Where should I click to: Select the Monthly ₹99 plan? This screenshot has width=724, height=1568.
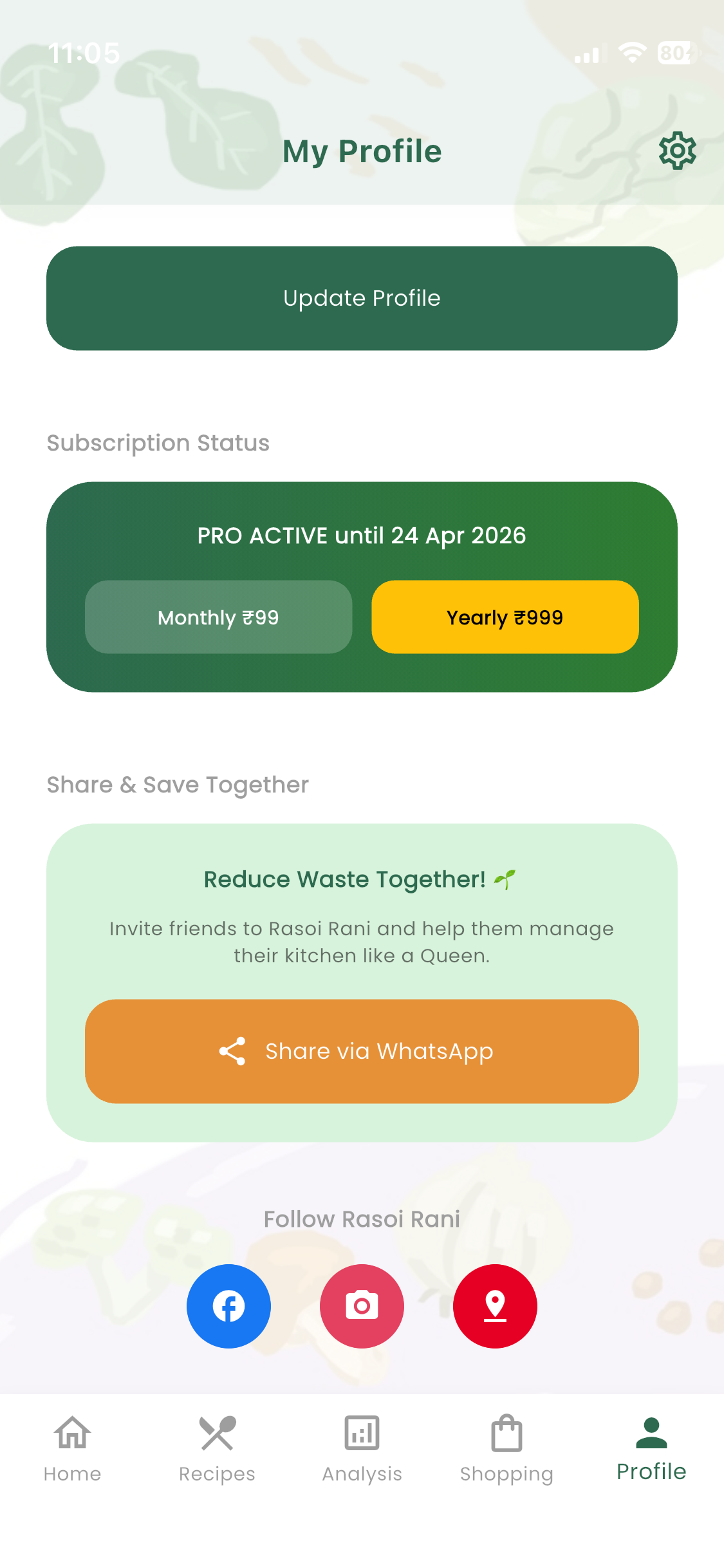click(x=218, y=617)
